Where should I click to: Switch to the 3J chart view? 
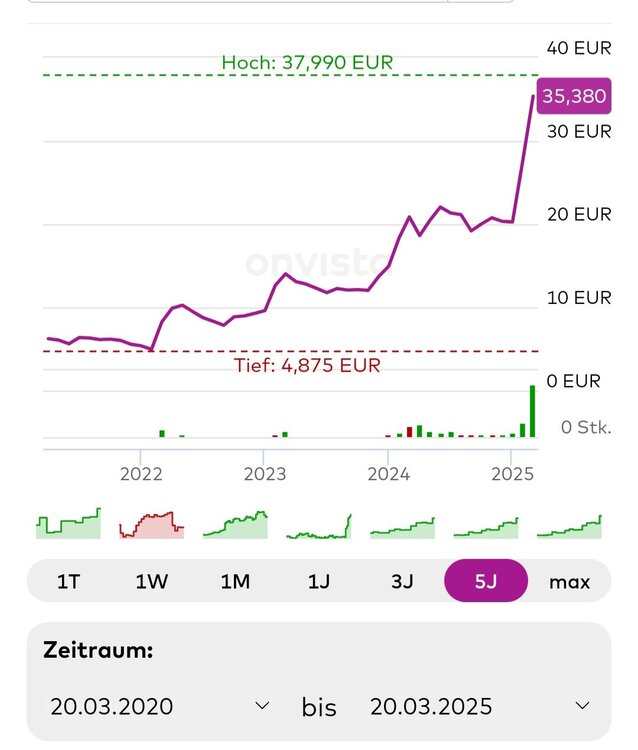click(x=402, y=581)
